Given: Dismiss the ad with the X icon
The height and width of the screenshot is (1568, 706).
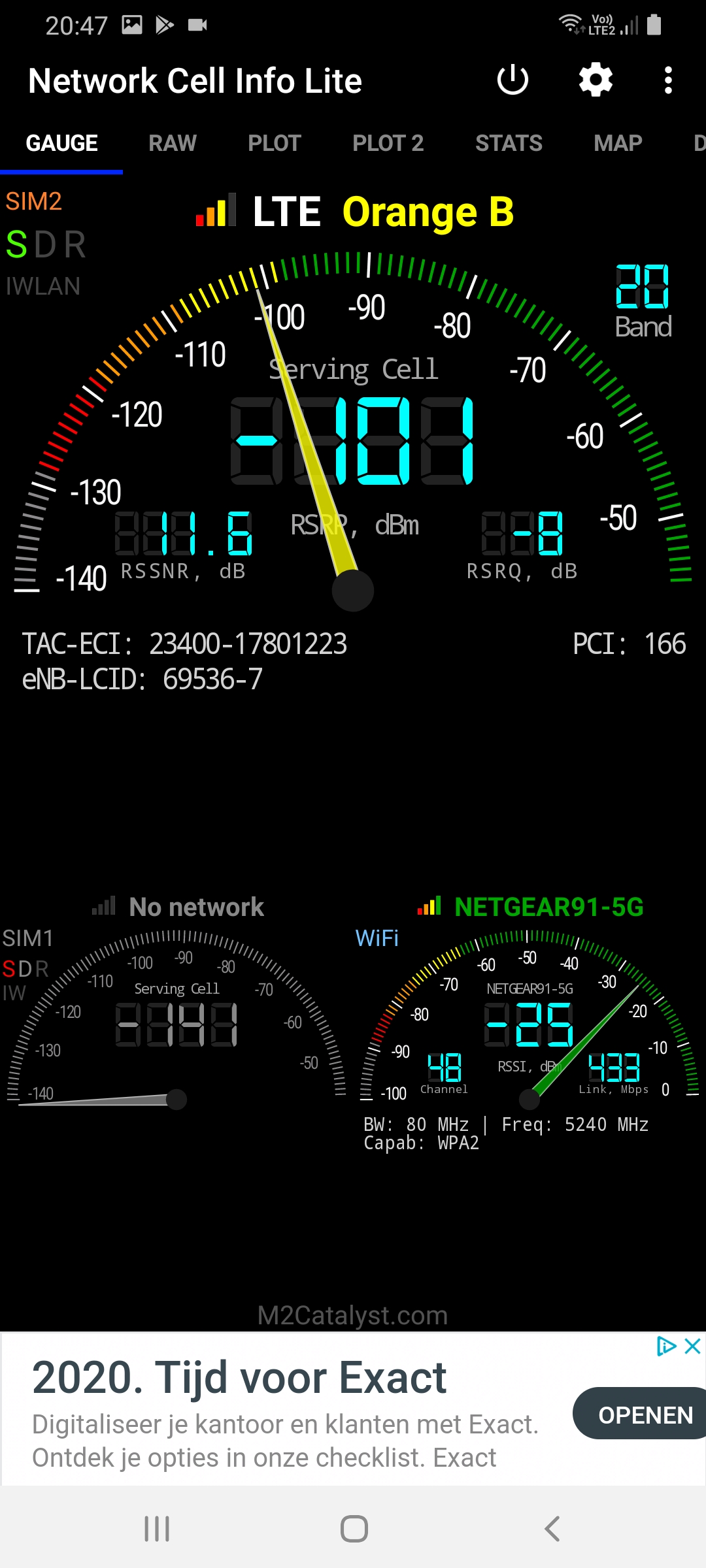Looking at the screenshot, I should pyautogui.click(x=692, y=1346).
